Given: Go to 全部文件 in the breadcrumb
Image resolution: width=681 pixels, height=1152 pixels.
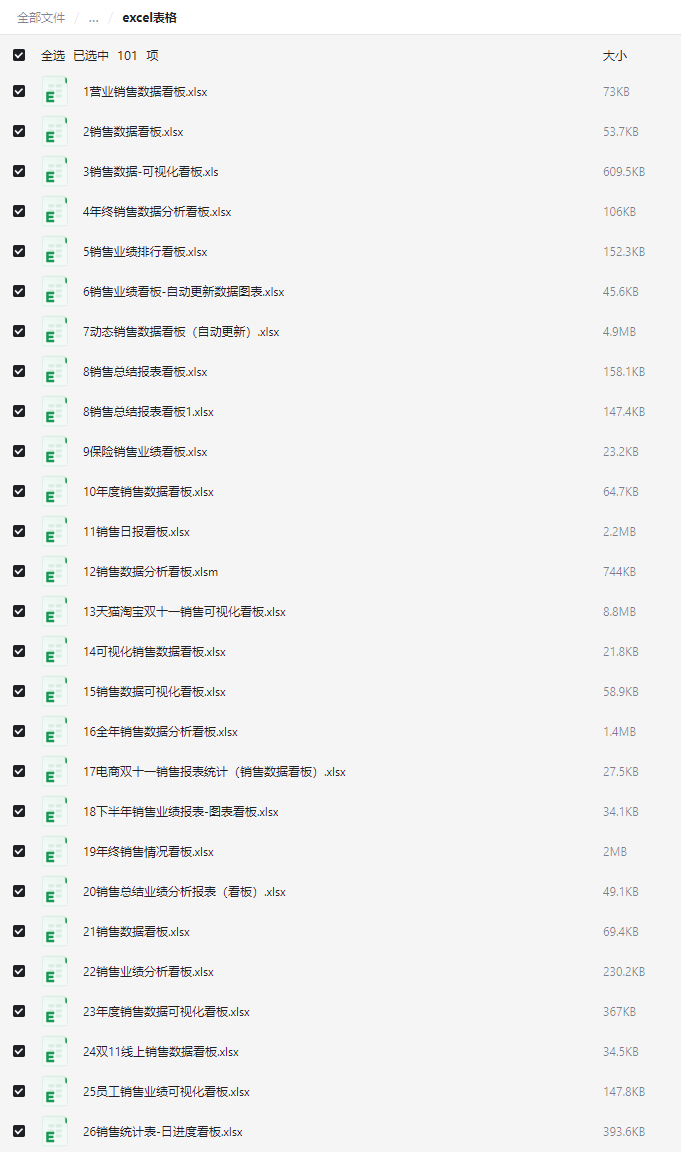Looking at the screenshot, I should [41, 18].
